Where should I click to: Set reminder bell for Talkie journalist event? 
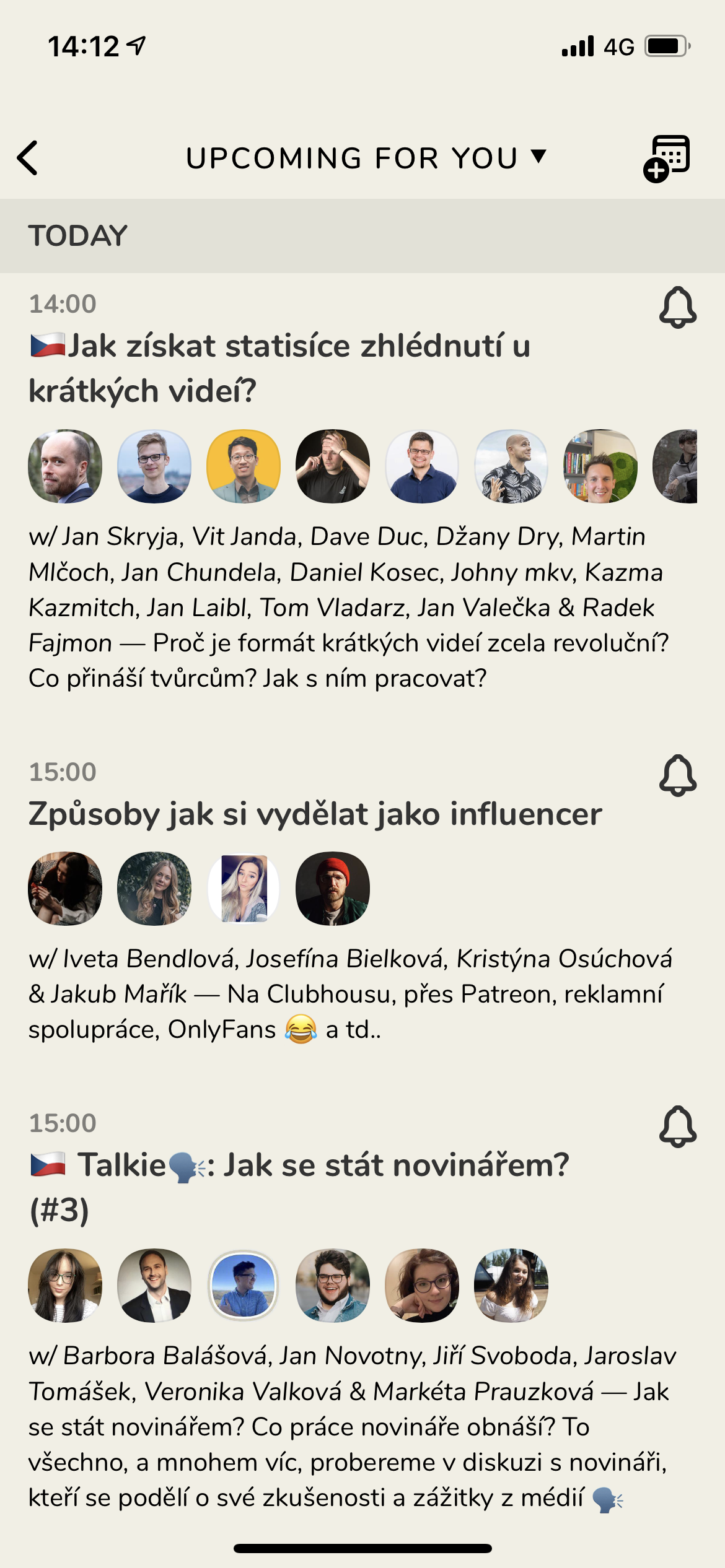click(x=678, y=1126)
